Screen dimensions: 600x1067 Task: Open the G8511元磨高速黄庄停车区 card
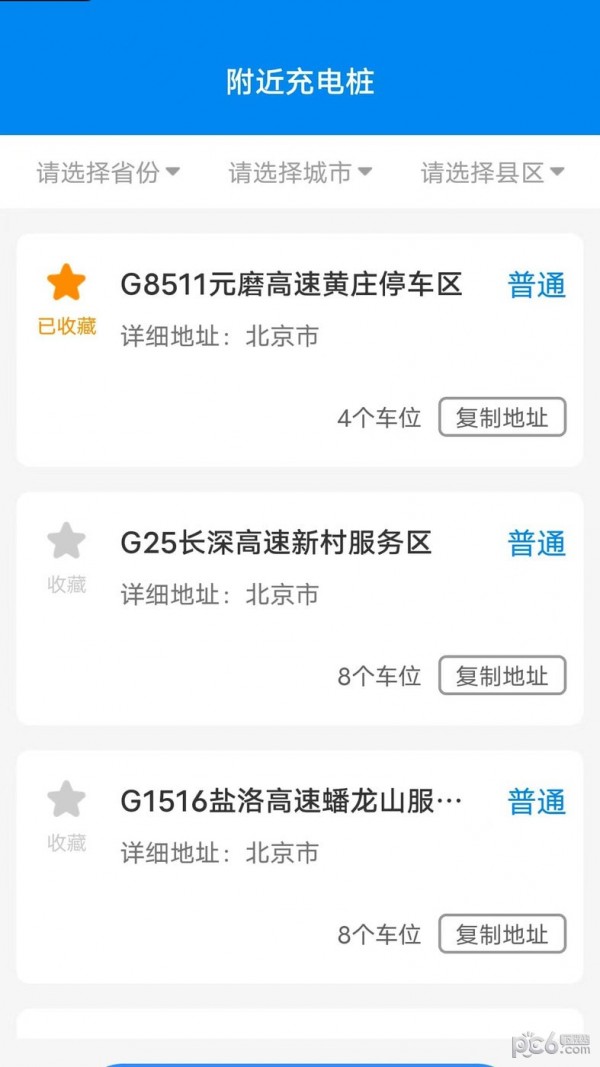tap(291, 285)
